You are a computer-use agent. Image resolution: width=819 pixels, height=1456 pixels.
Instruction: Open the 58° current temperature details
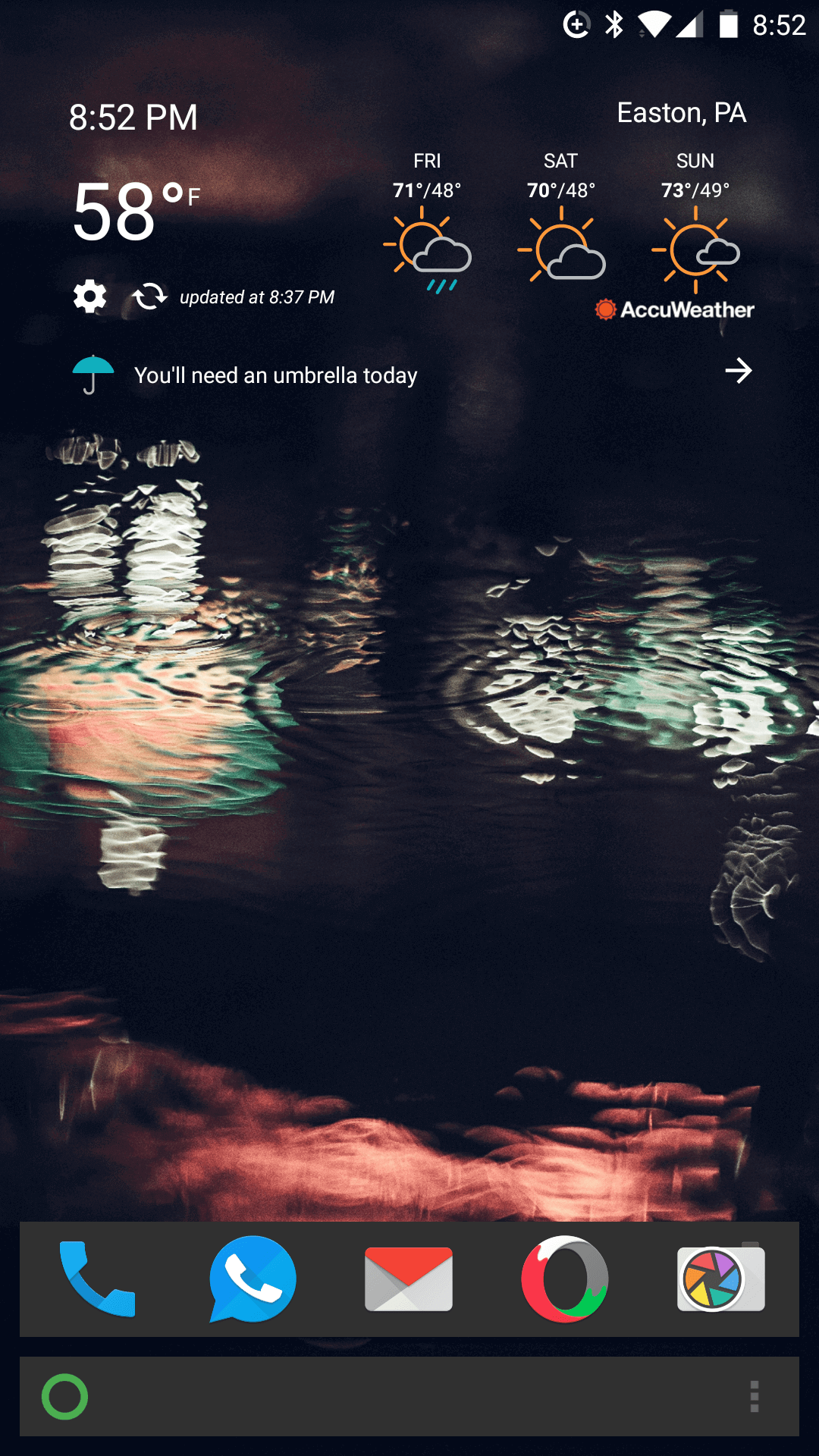pyautogui.click(x=129, y=212)
